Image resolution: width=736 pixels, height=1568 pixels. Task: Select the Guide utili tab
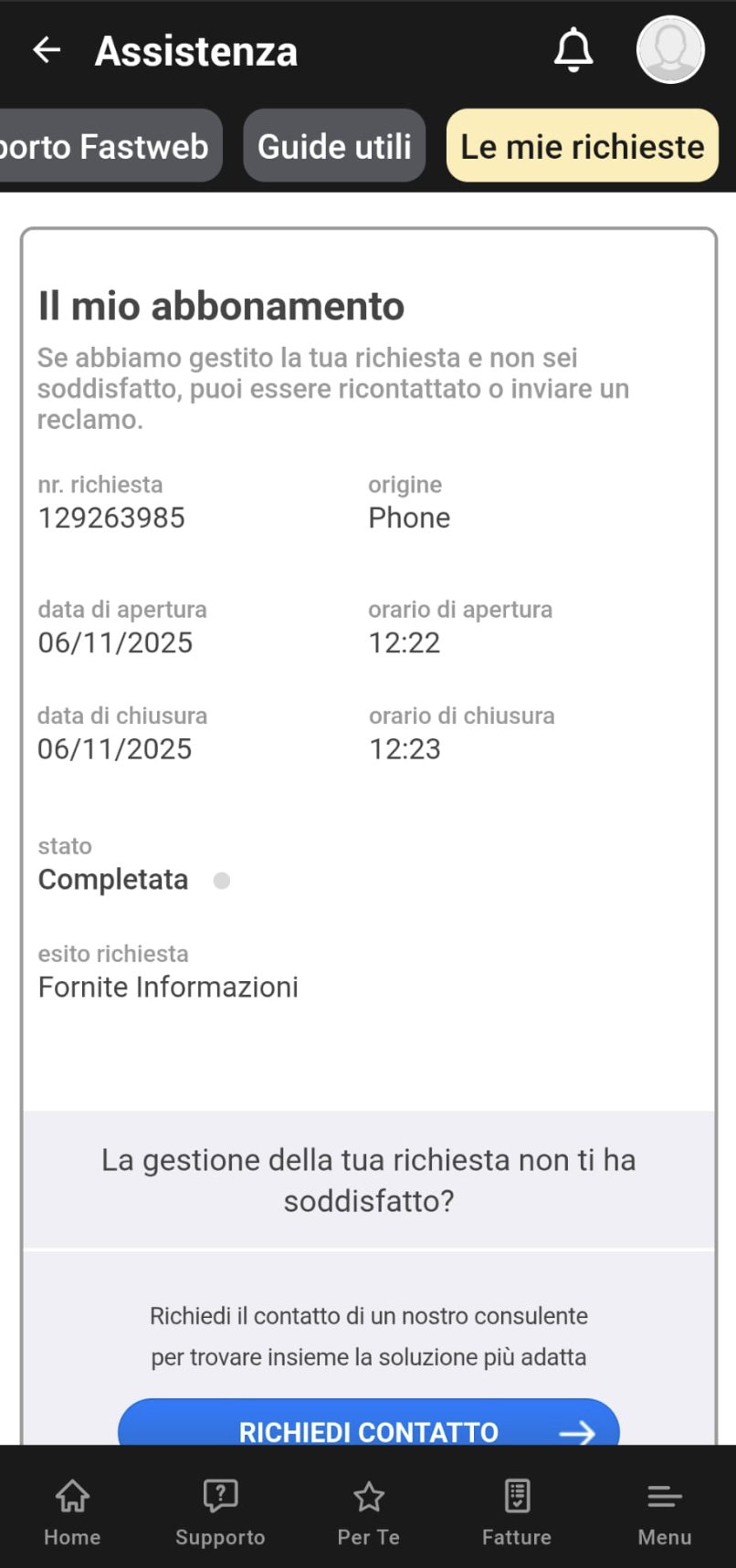[334, 146]
